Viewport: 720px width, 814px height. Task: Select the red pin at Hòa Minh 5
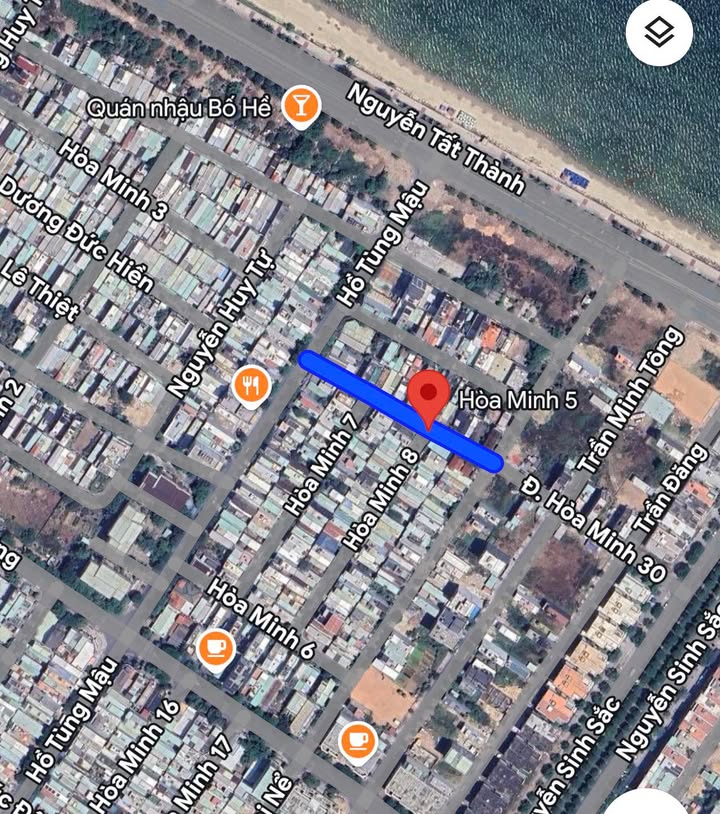click(430, 397)
